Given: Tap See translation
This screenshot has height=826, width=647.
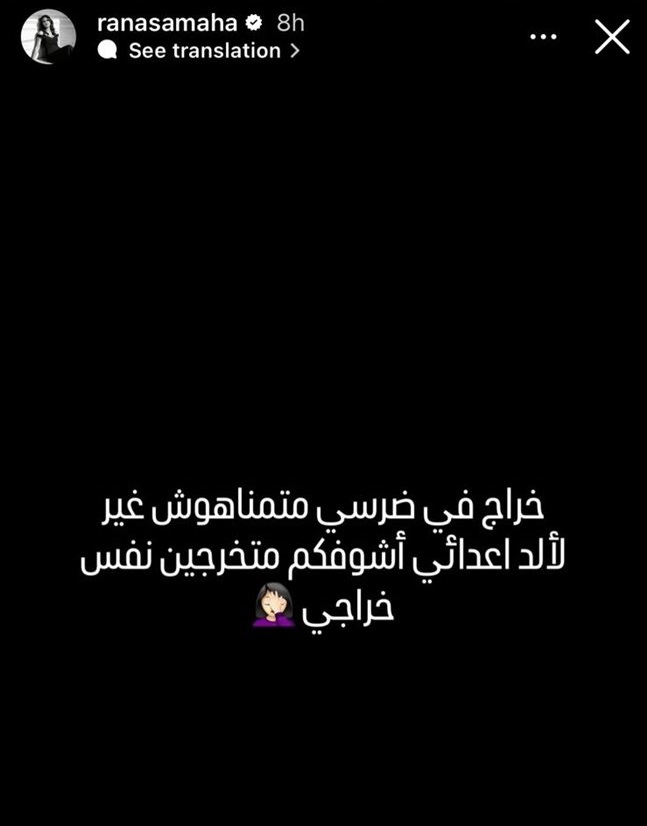Looking at the screenshot, I should pyautogui.click(x=204, y=51).
